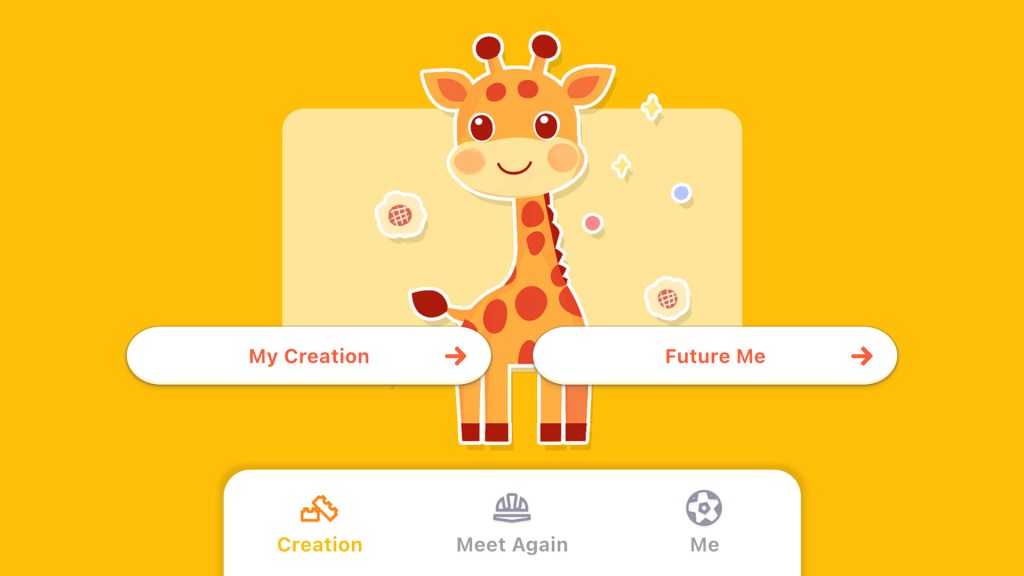Viewport: 1024px width, 576px height.
Task: Switch to the Meet Again tab
Action: pos(511,524)
